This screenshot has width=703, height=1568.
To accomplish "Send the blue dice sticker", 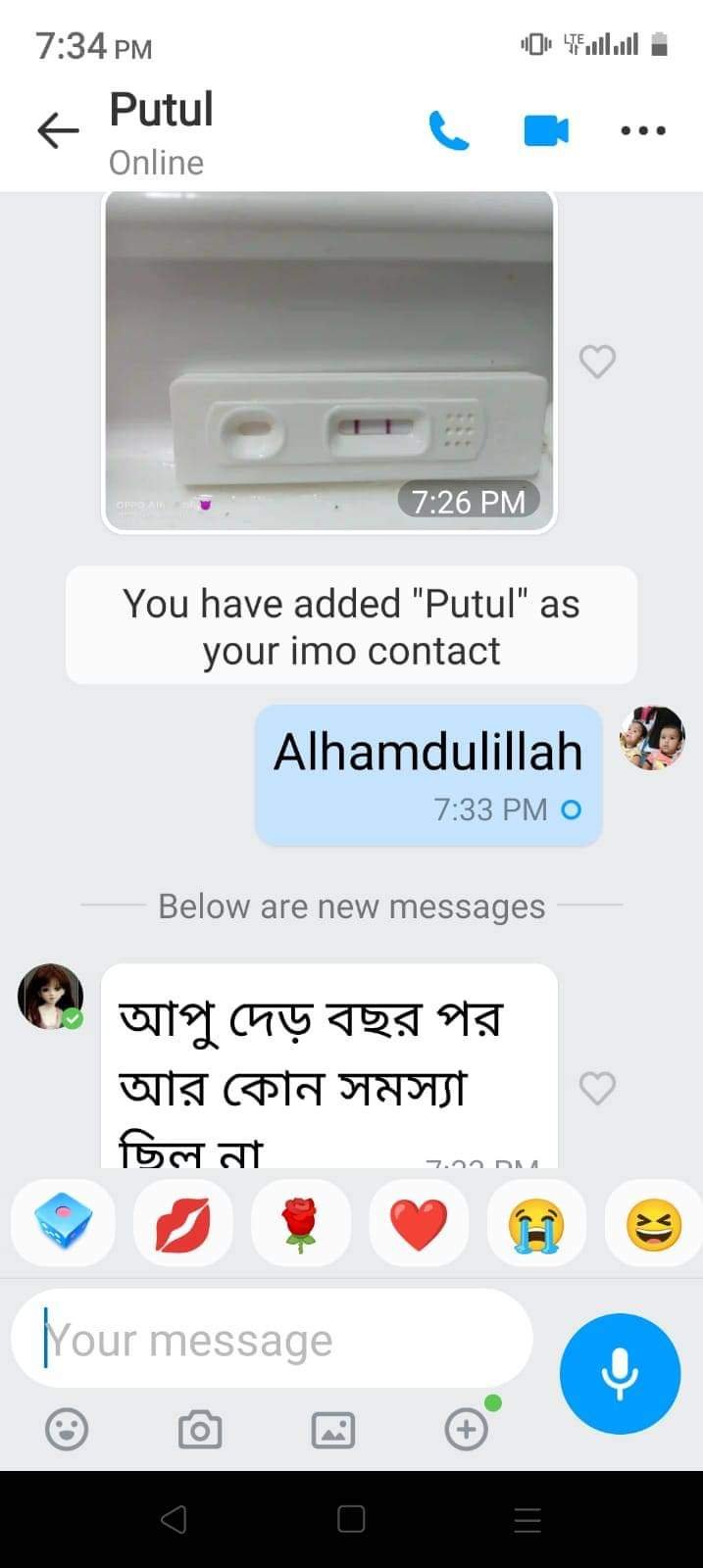I will pyautogui.click(x=63, y=1222).
